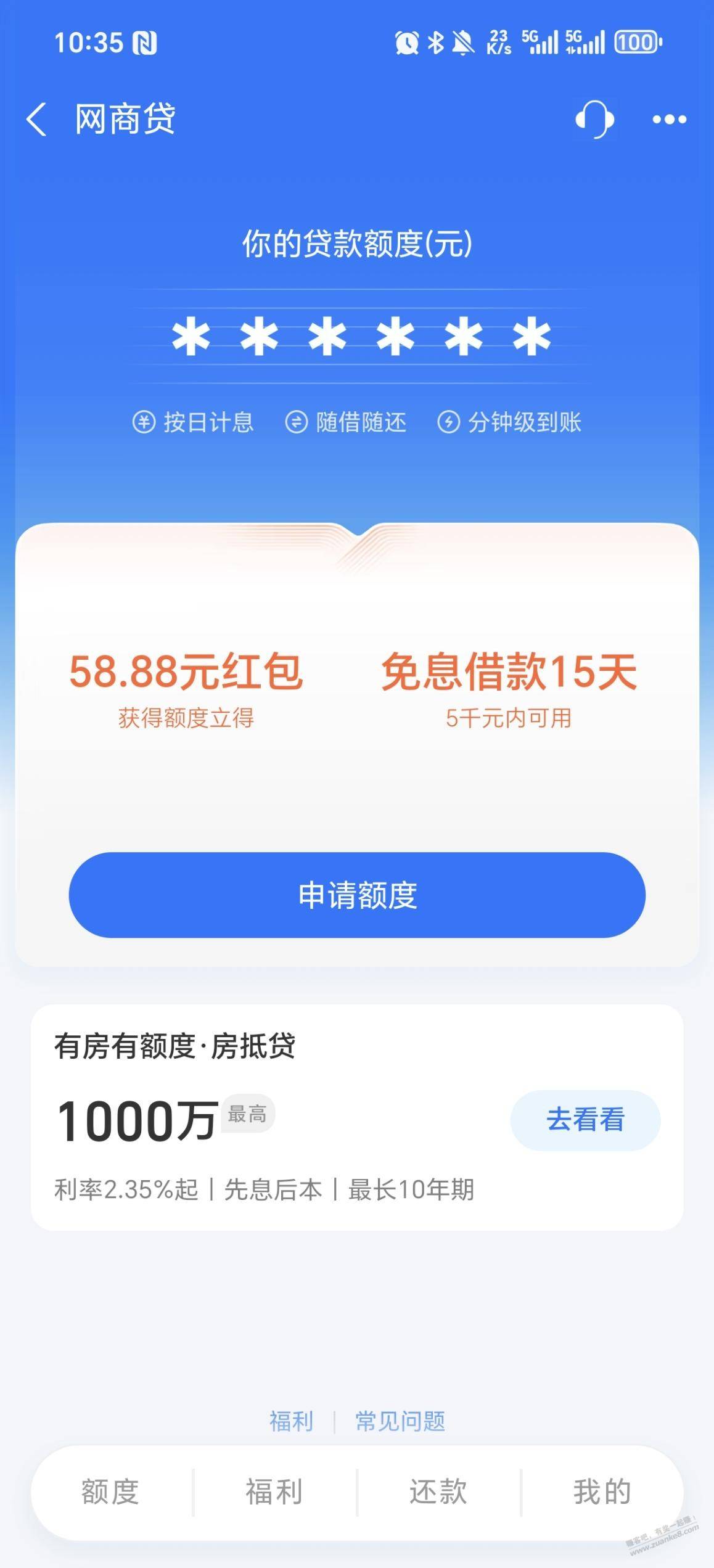
Task: Open customer service headset icon
Action: [x=594, y=119]
